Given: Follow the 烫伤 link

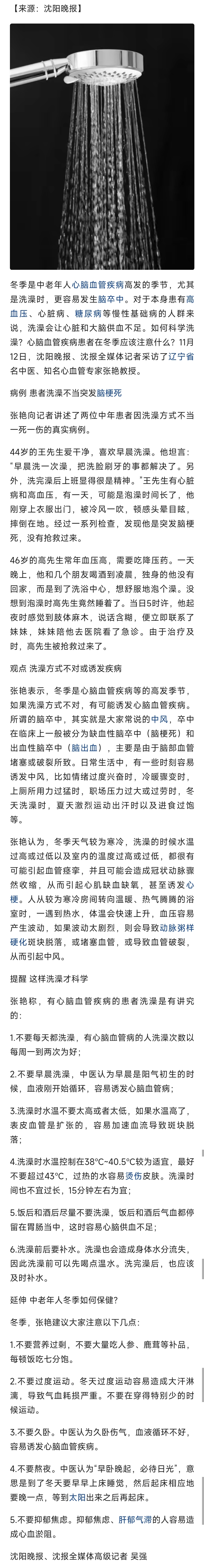Looking at the screenshot, I should coord(134,1175).
